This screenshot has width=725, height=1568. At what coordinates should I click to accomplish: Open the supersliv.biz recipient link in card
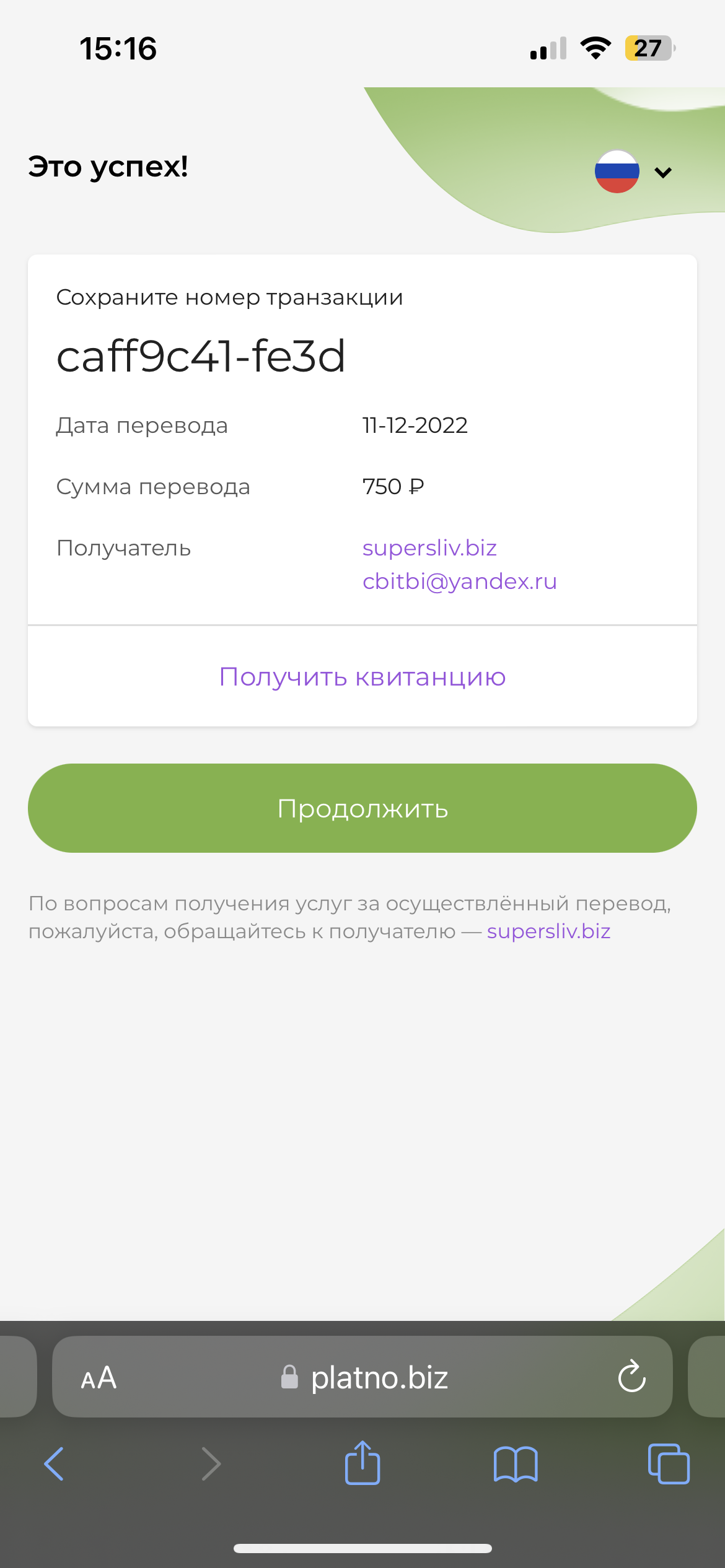click(429, 548)
